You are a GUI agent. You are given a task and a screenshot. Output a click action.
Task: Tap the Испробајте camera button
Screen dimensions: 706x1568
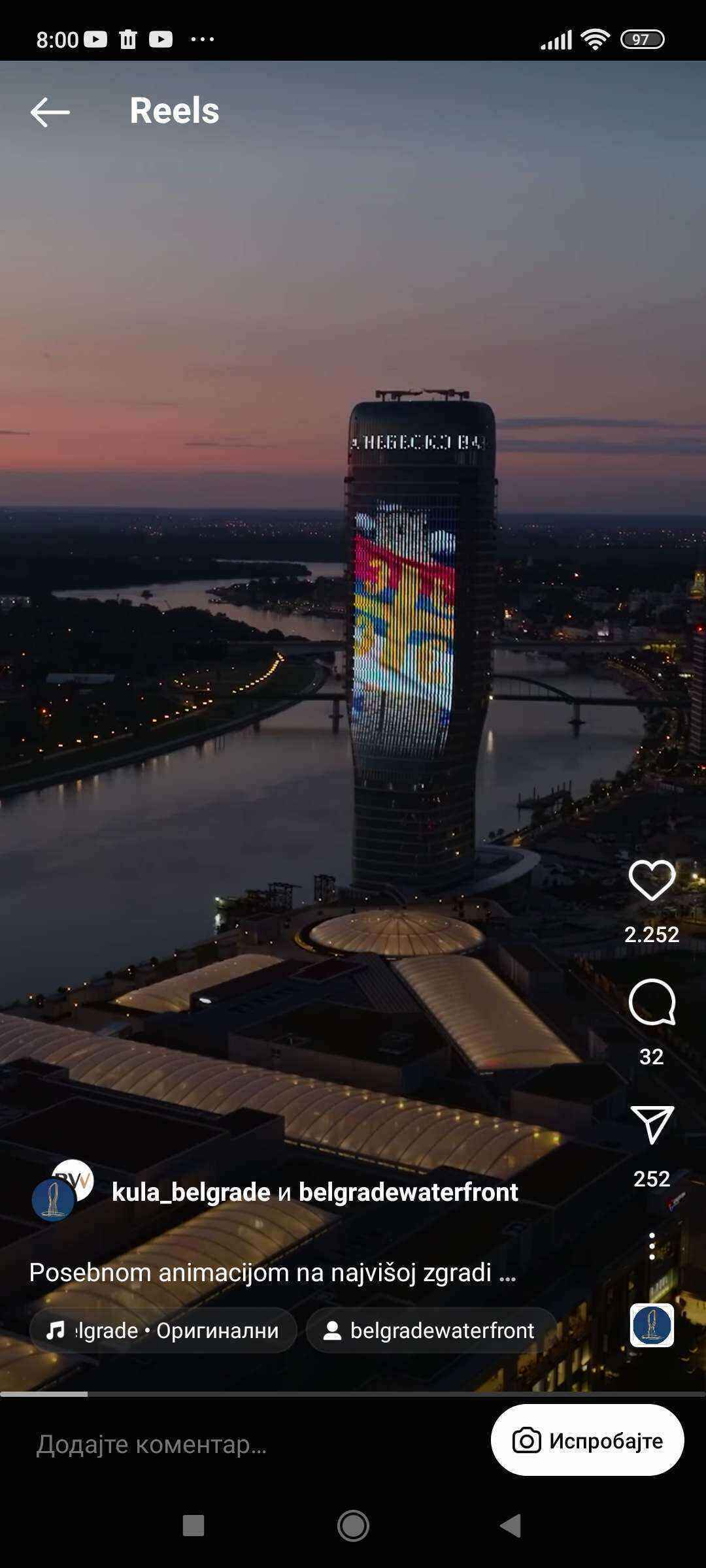coord(587,1441)
